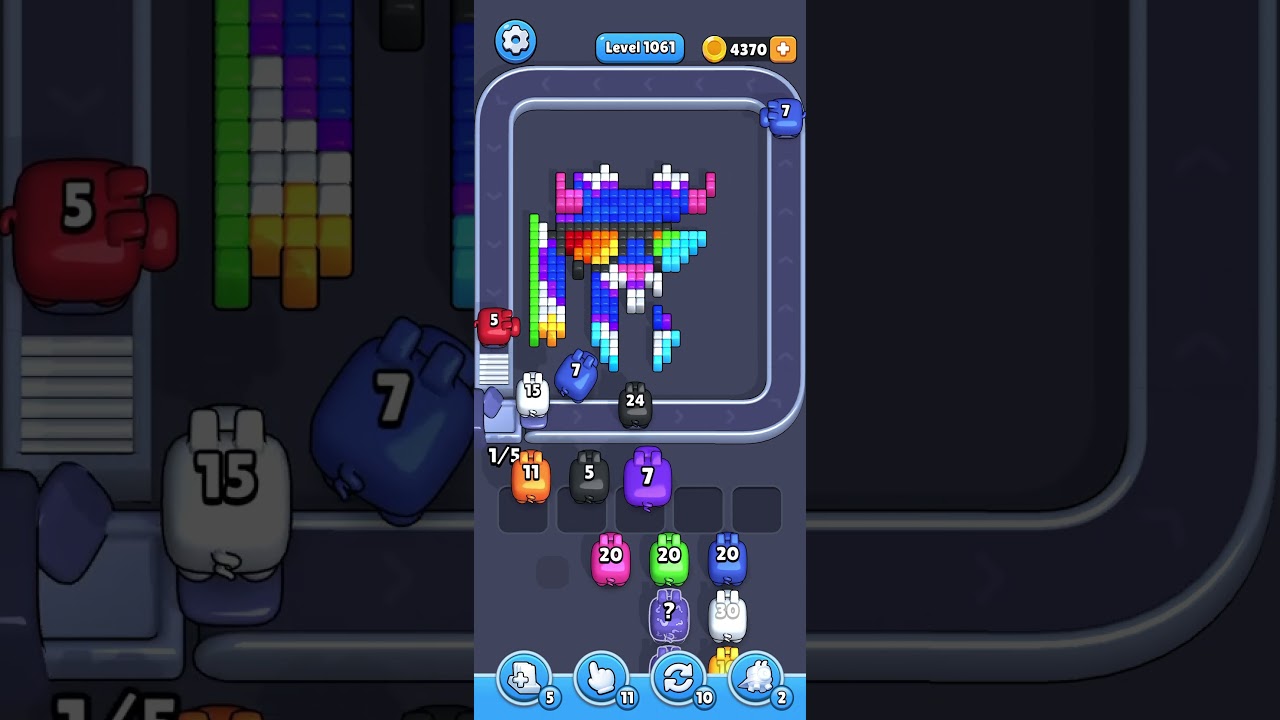Add coins with the plus button
1280x720 pixels.
coord(783,49)
